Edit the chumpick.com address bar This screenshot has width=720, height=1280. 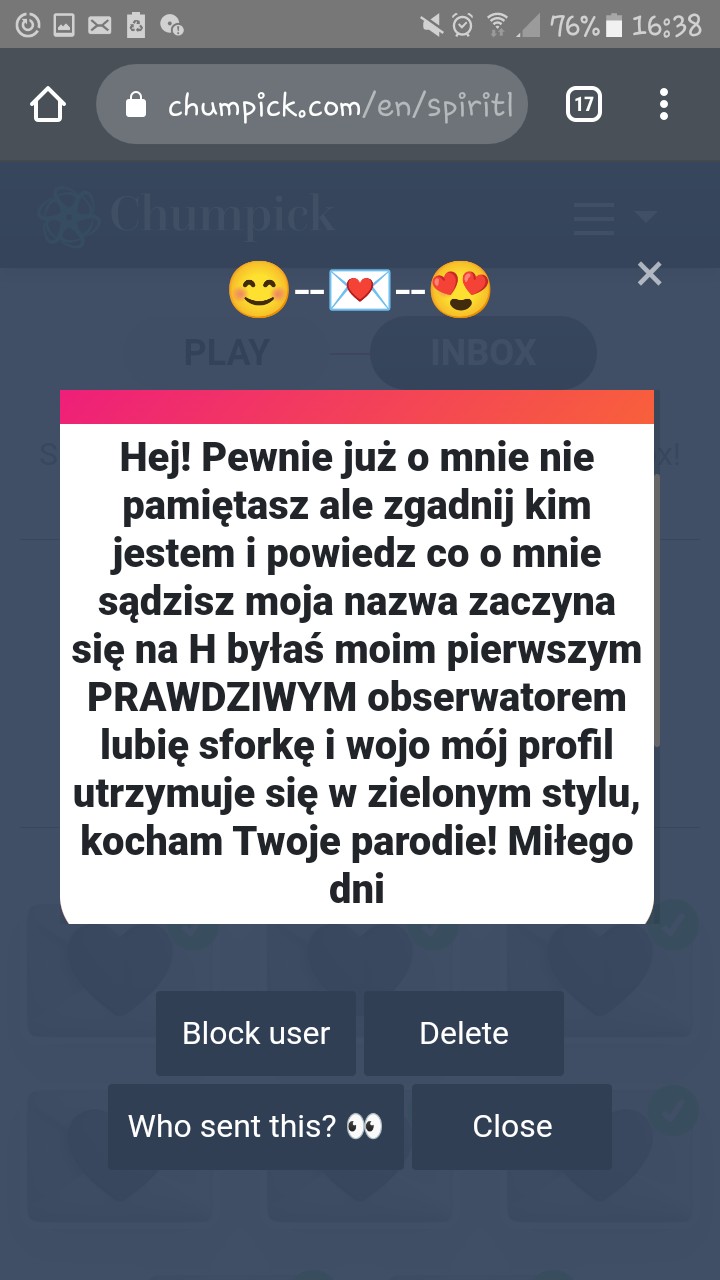point(330,105)
